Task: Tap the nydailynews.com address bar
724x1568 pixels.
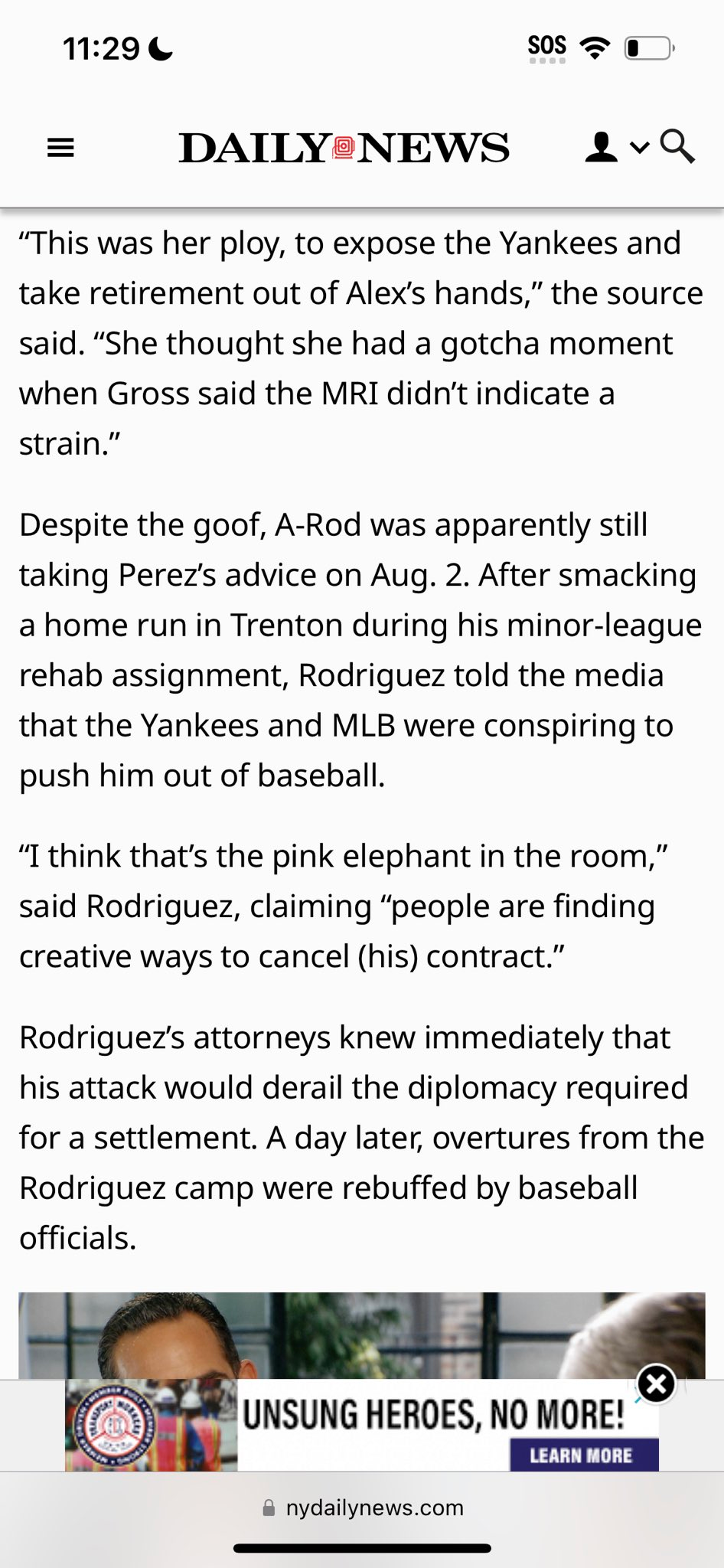Action: click(362, 1508)
